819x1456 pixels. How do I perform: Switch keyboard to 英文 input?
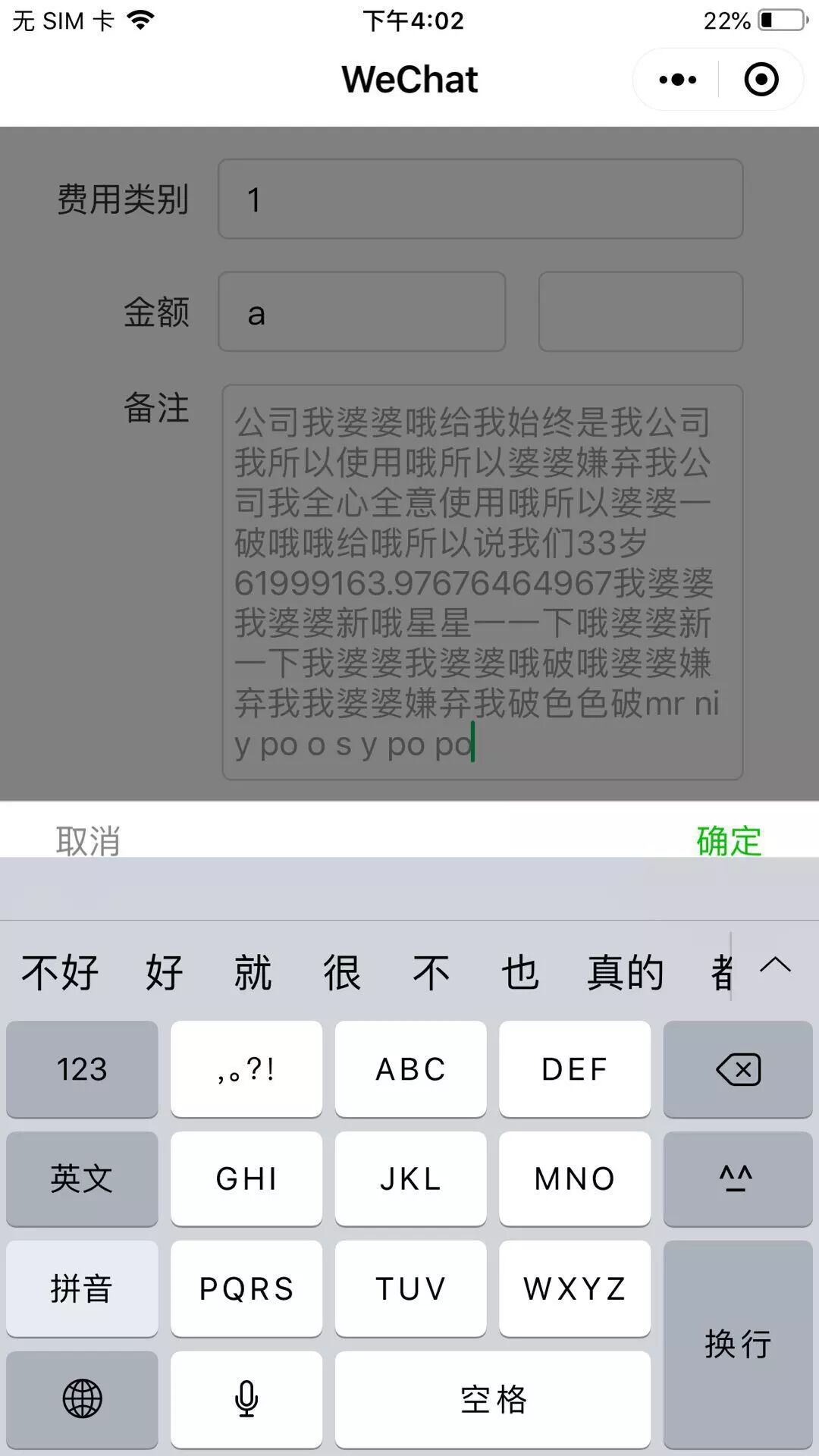[x=82, y=1179]
